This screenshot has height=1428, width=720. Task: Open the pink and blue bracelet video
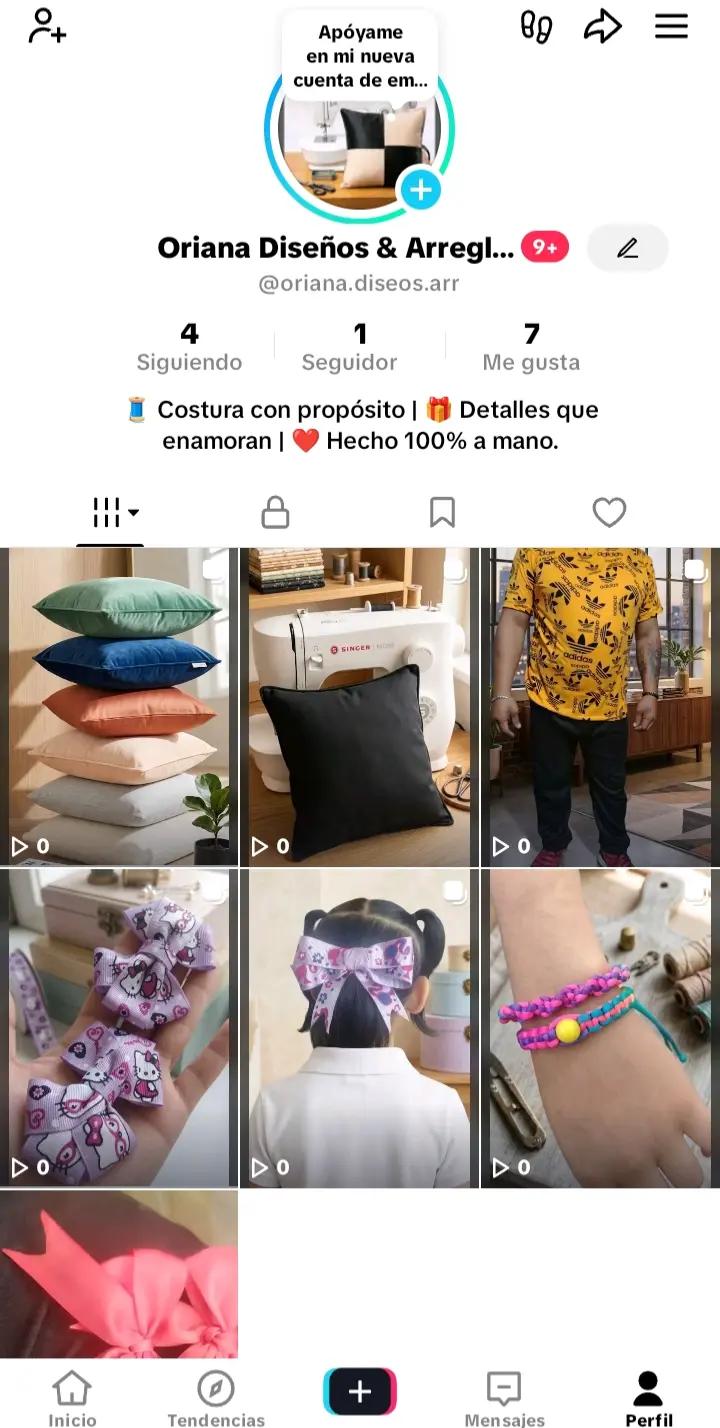(600, 1028)
